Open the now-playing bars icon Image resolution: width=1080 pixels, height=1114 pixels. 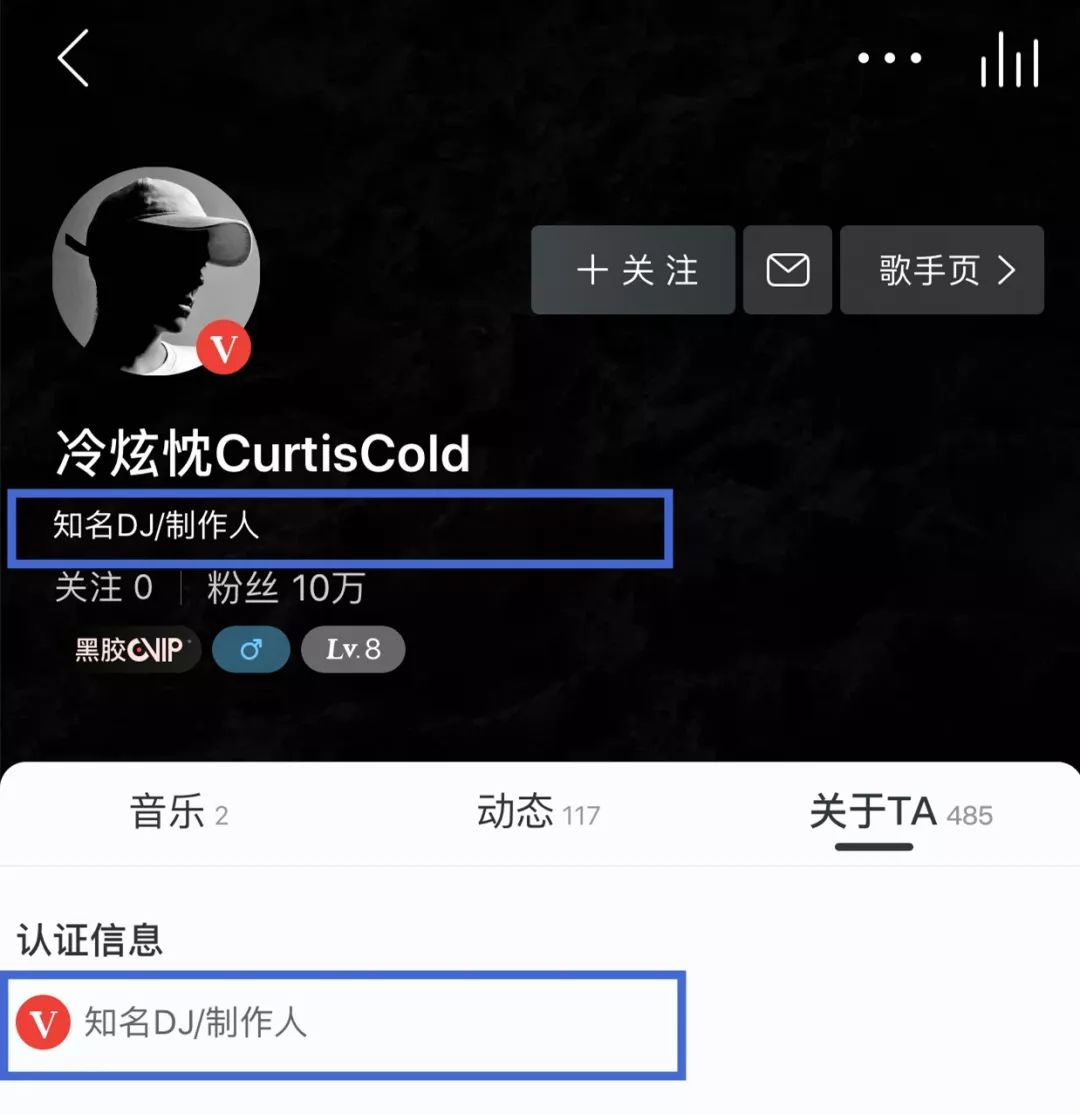(1010, 61)
